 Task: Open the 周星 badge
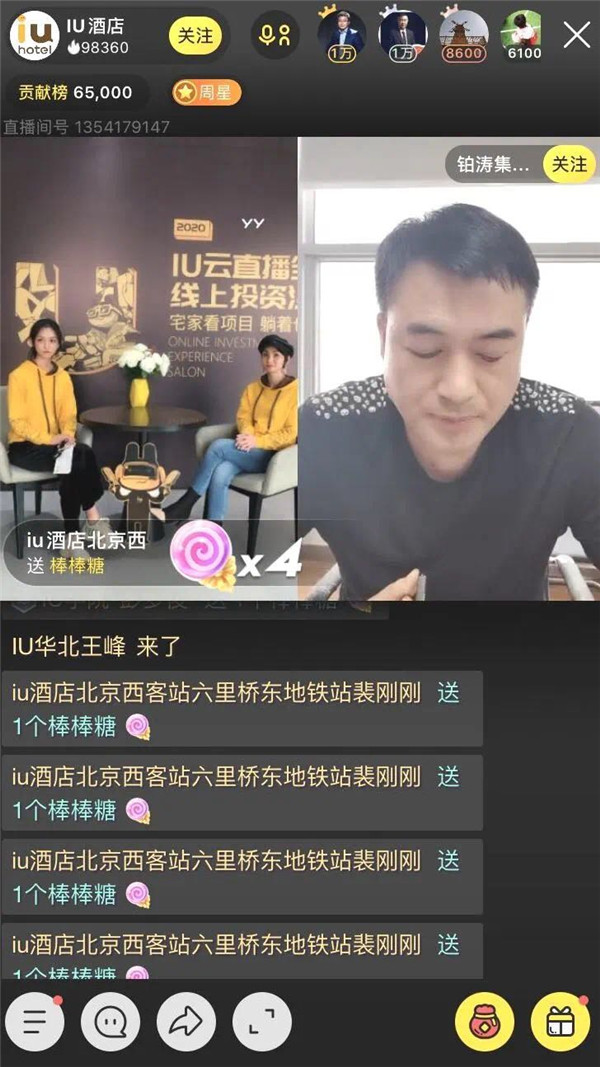tap(206, 93)
